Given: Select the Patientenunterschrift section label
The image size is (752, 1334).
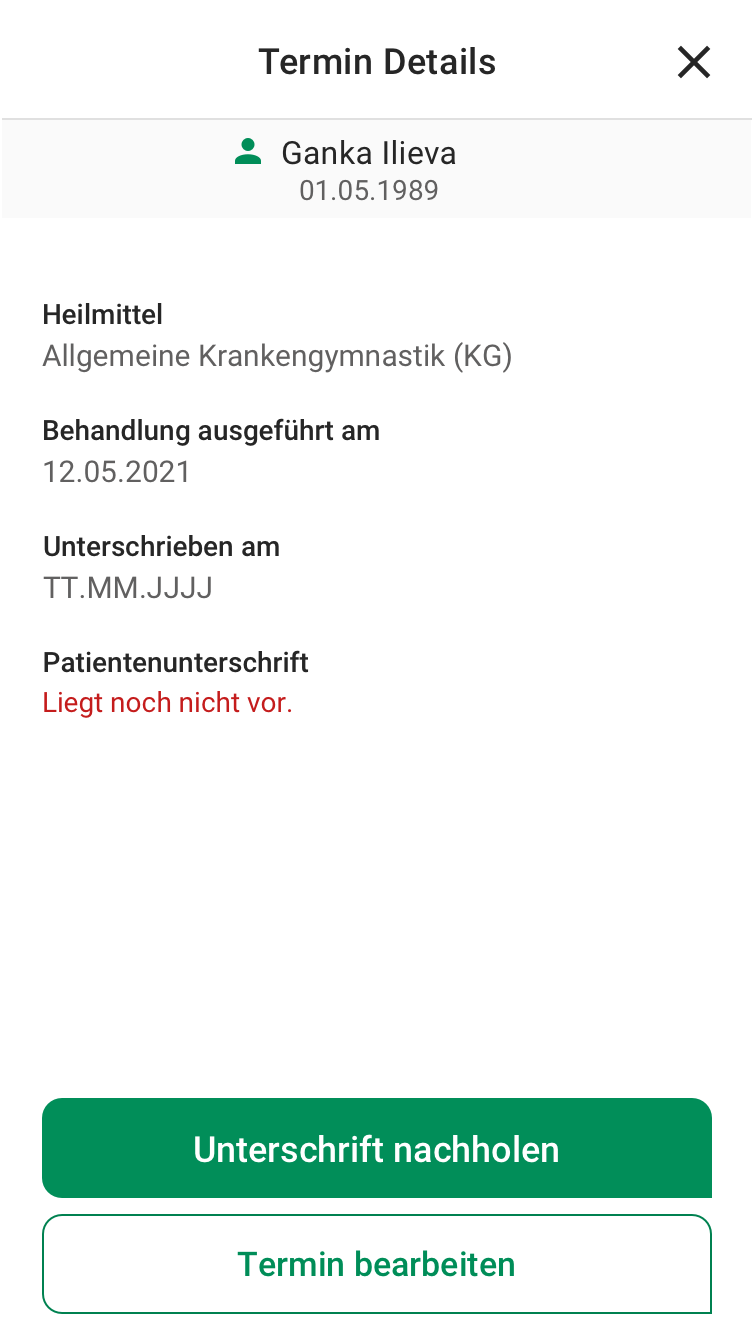Looking at the screenshot, I should click(175, 662).
